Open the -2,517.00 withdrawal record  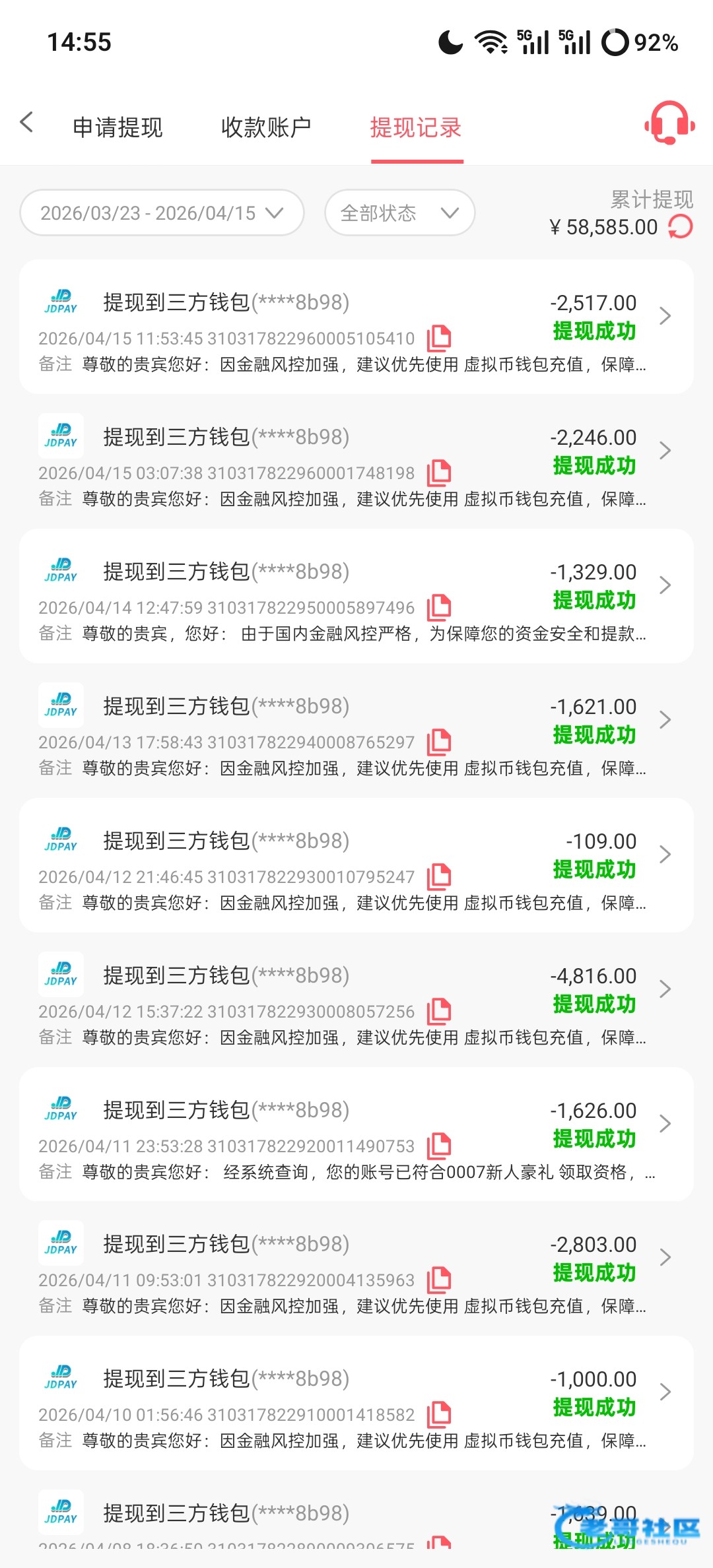(x=356, y=327)
